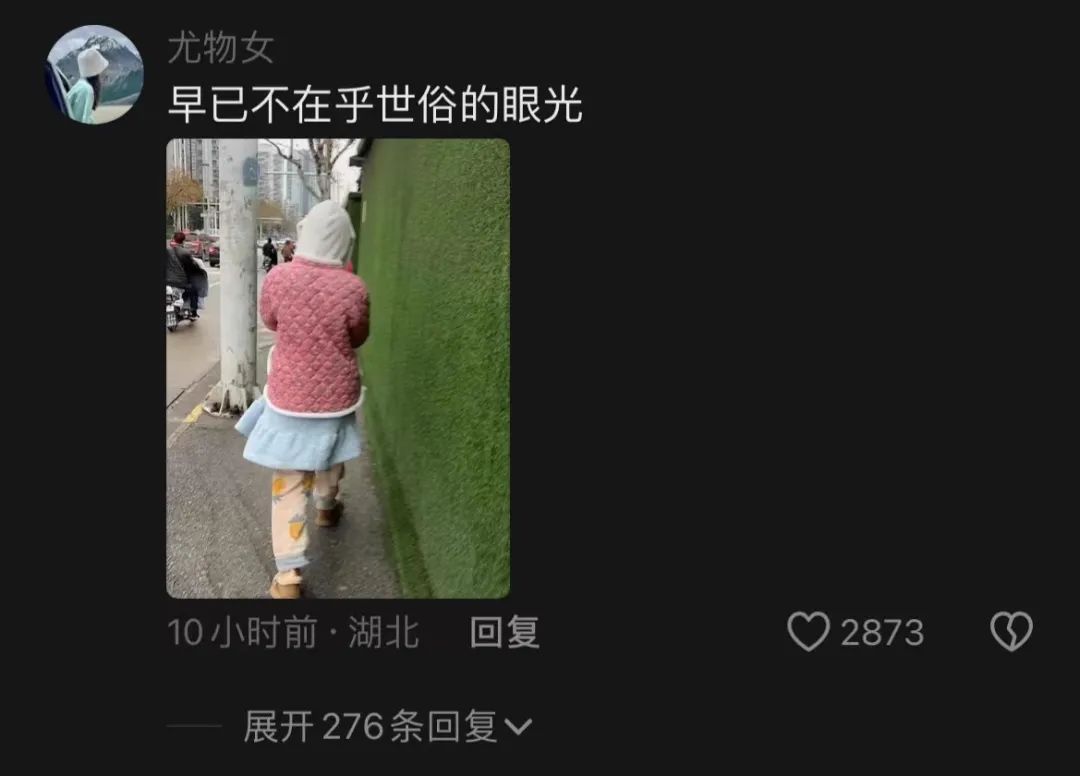Tap 回复 to reply to comment
1080x776 pixels.
pyautogui.click(x=505, y=632)
